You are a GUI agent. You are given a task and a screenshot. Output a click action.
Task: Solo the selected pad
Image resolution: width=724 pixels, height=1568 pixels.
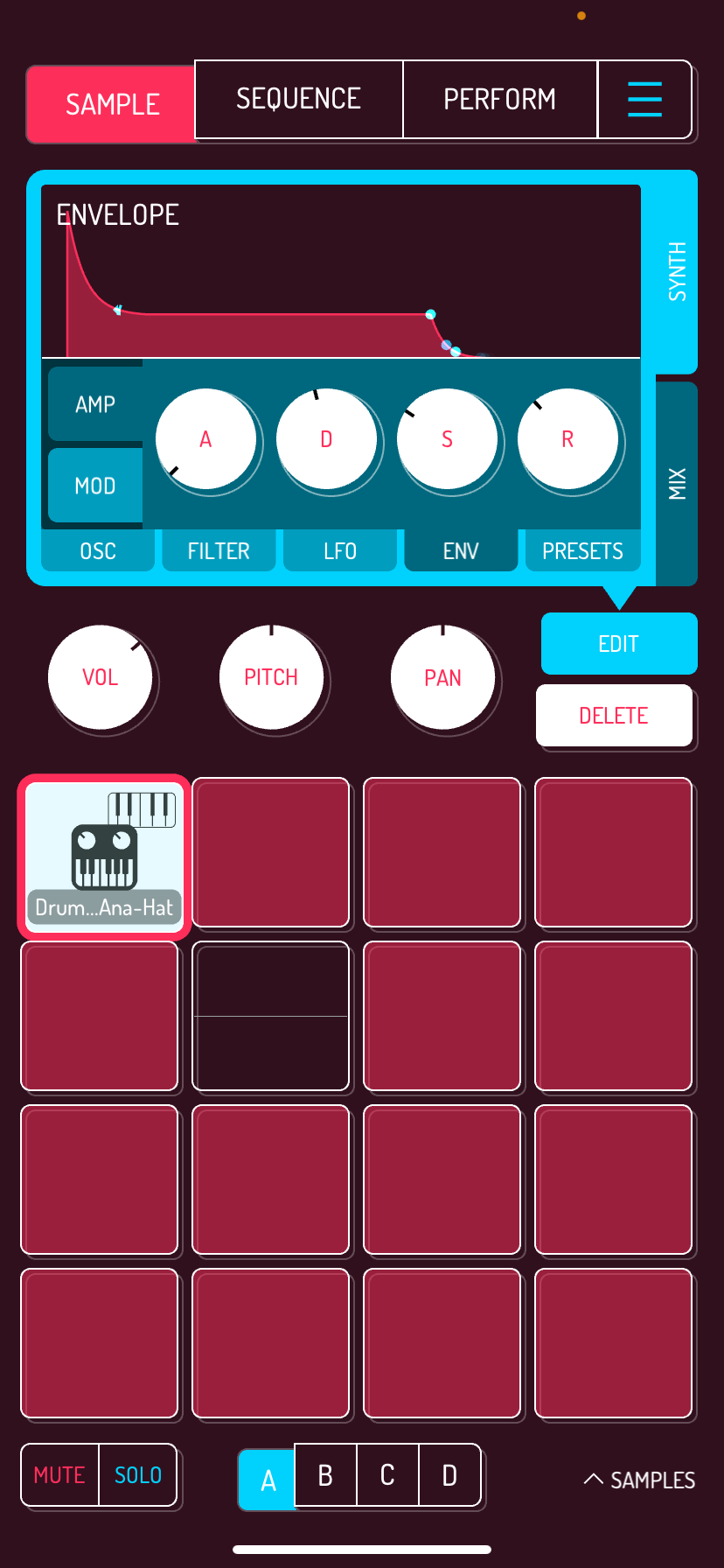tap(138, 1475)
